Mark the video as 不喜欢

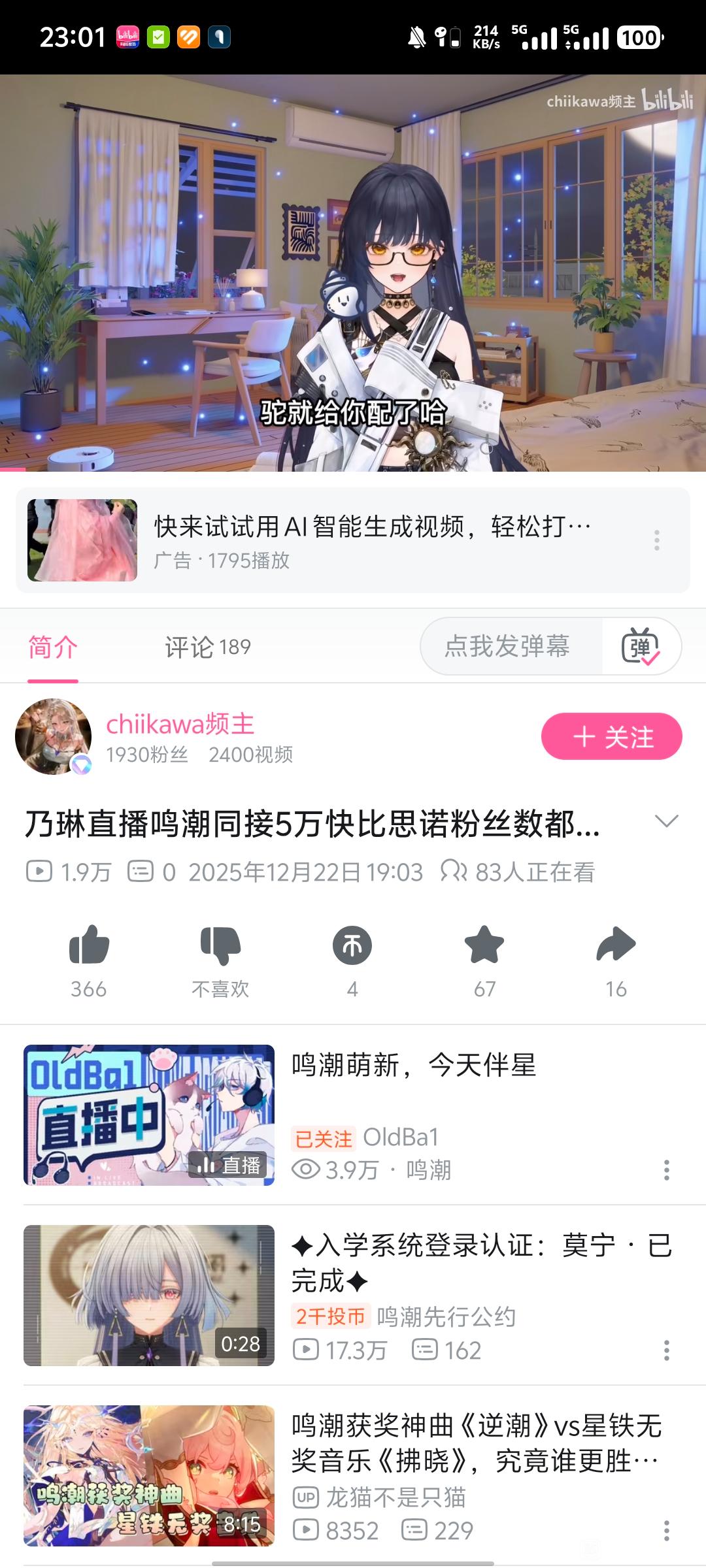click(x=220, y=946)
